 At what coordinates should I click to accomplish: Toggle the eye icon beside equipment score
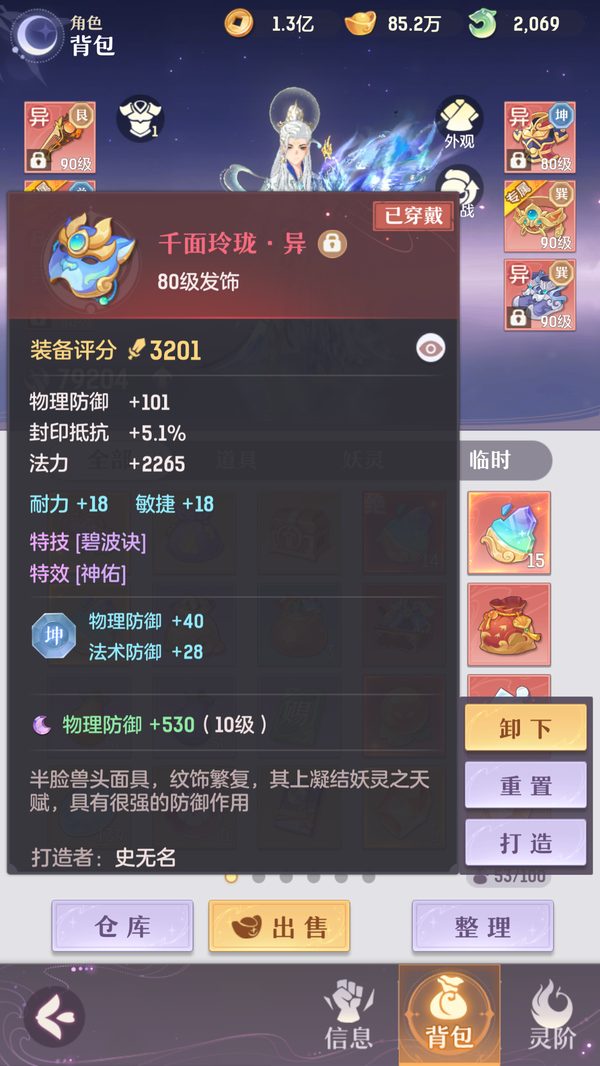431,350
